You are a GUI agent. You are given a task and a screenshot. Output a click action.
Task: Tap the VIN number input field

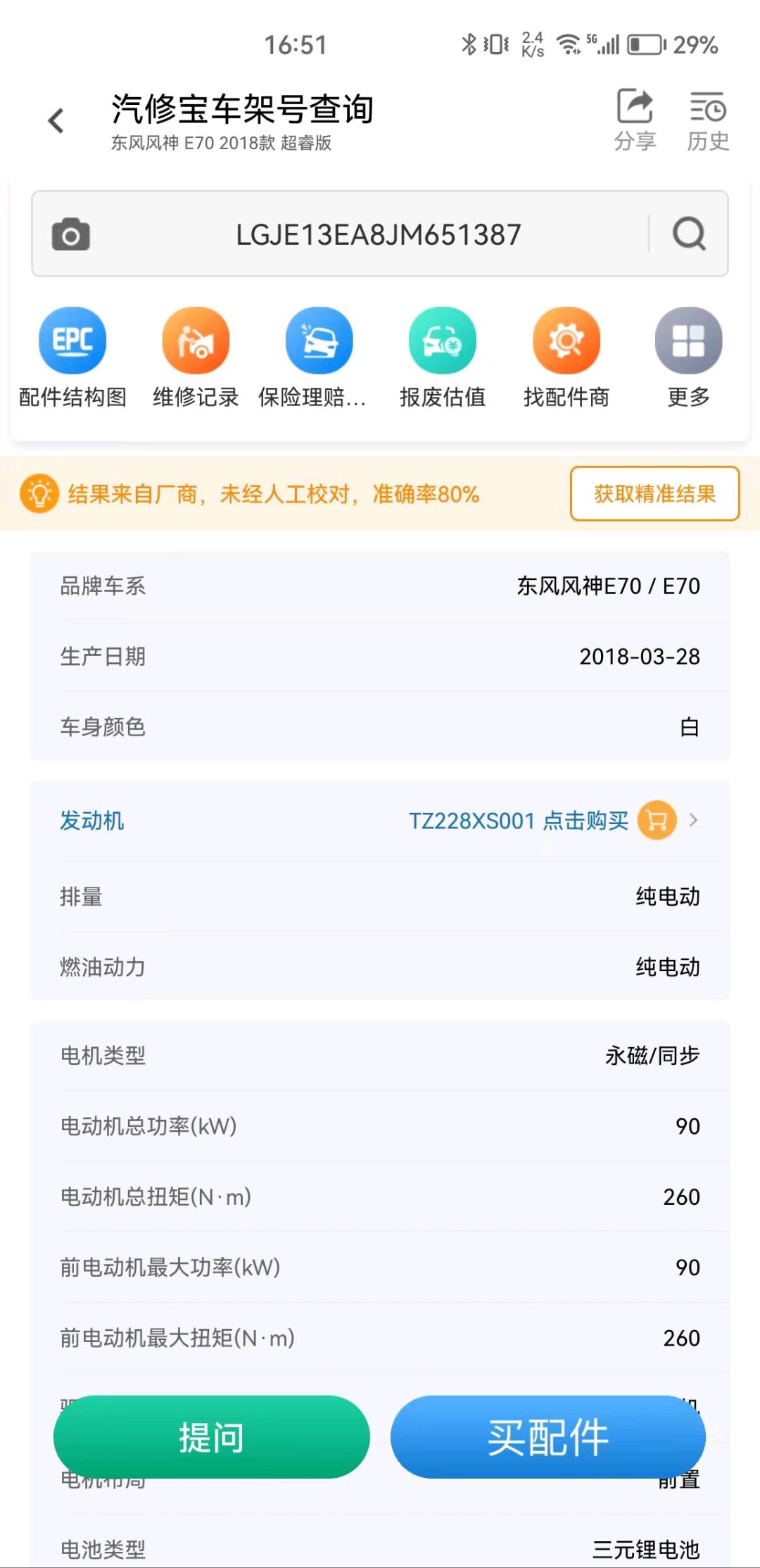tap(378, 234)
